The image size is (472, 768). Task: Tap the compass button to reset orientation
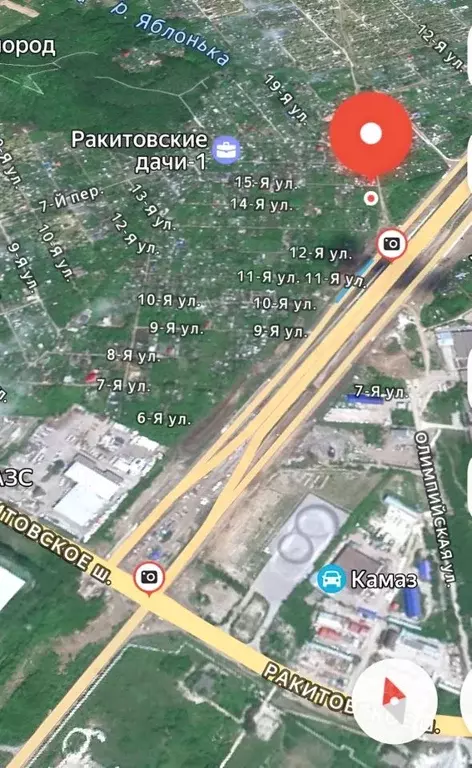click(x=395, y=701)
